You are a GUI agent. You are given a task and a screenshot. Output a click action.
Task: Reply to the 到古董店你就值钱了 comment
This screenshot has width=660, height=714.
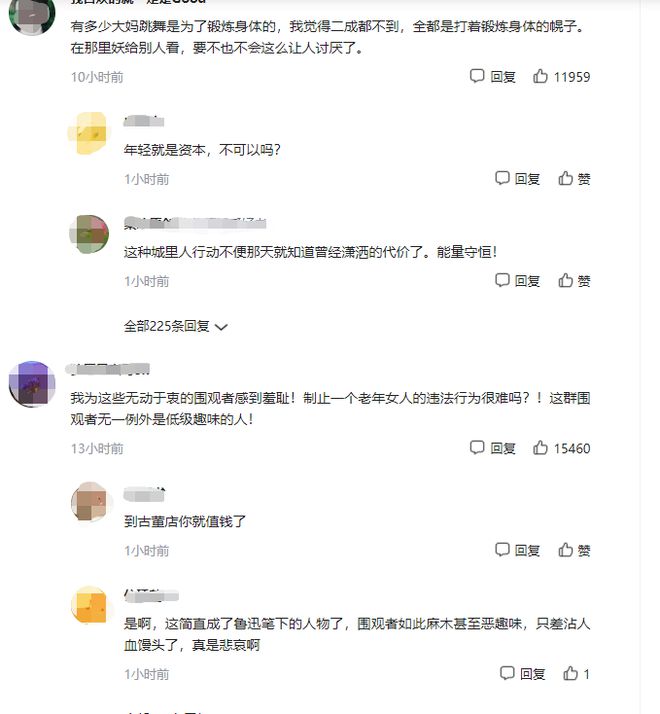click(518, 550)
